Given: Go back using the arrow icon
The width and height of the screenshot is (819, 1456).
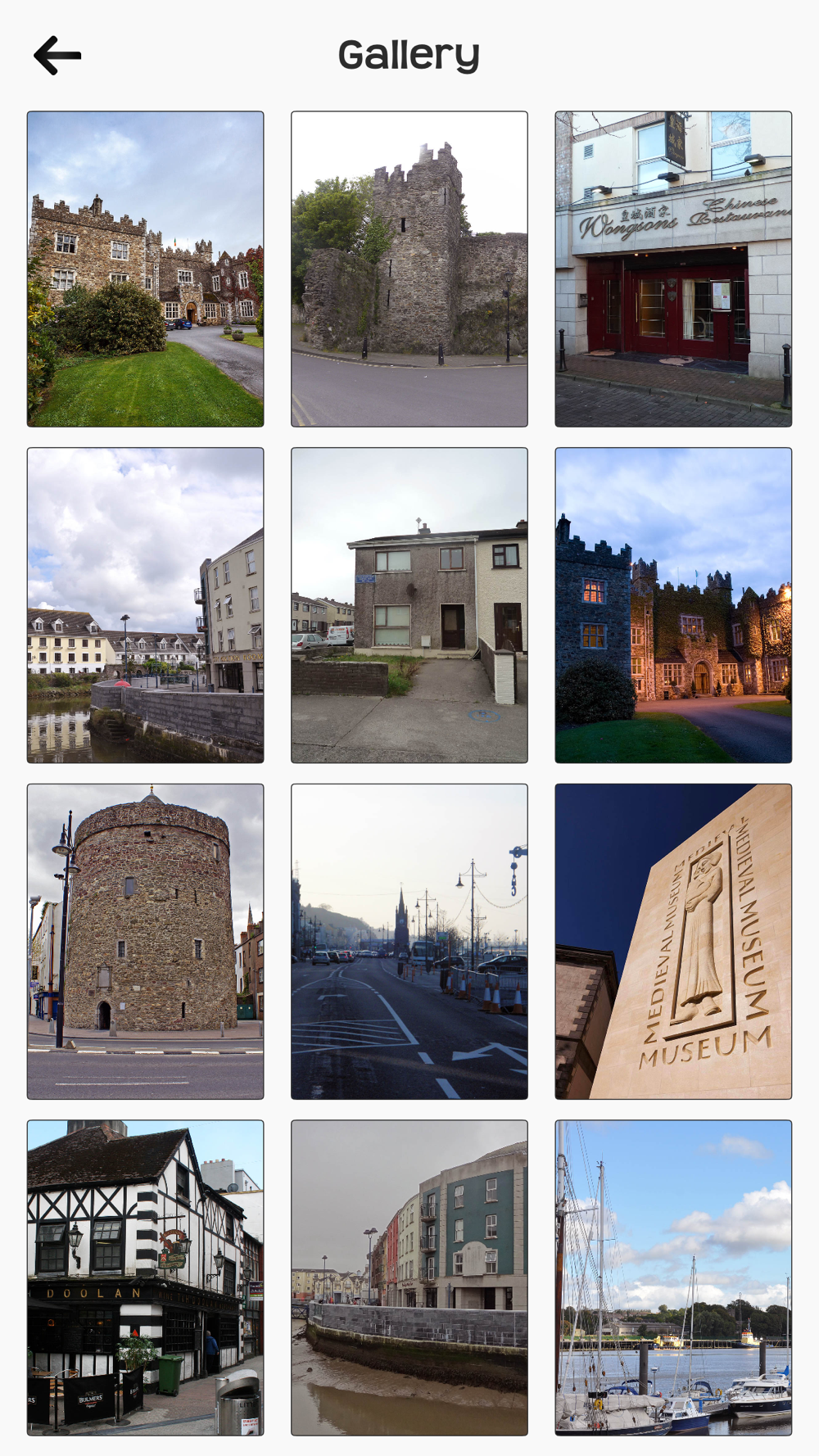Looking at the screenshot, I should pyautogui.click(x=57, y=56).
